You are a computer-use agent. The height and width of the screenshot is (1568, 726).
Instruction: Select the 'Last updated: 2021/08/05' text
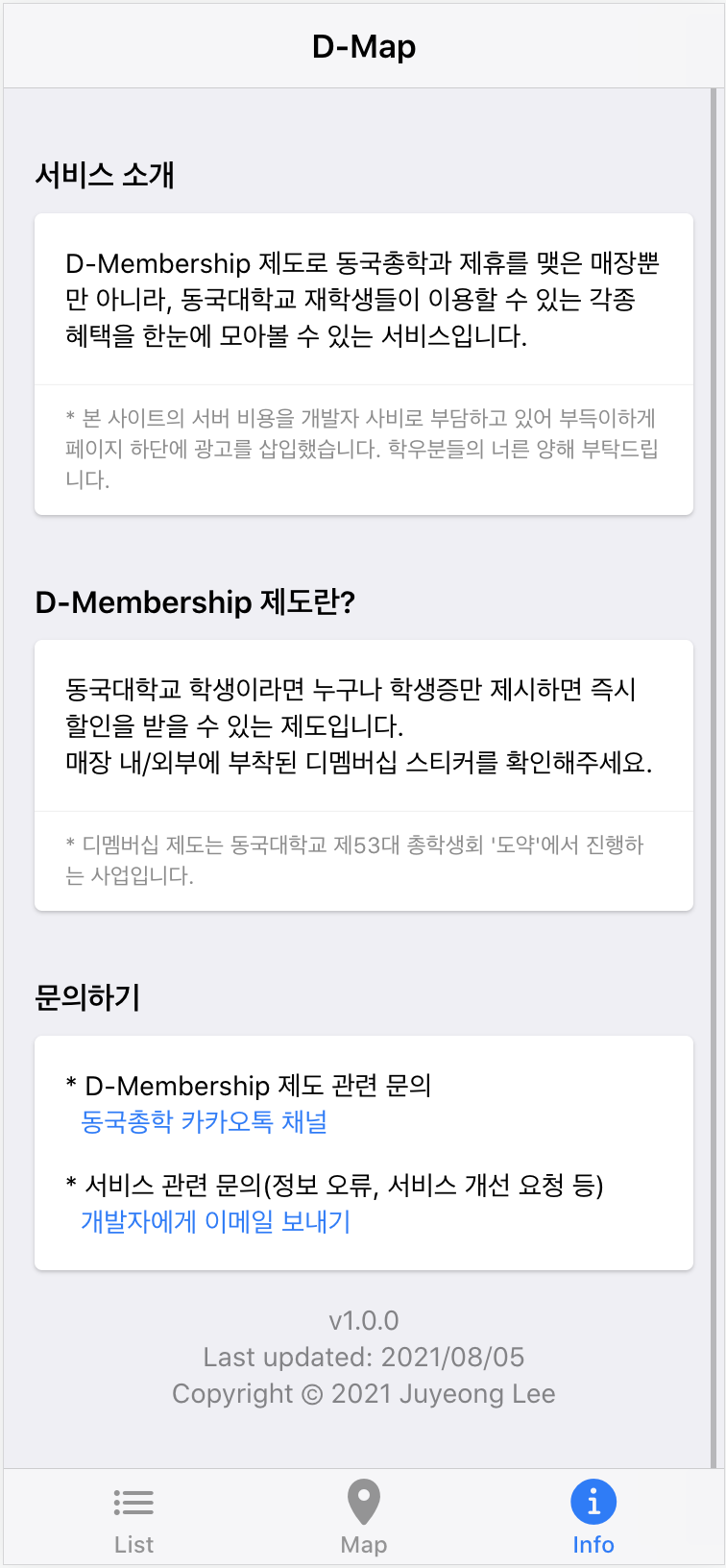click(x=363, y=1357)
